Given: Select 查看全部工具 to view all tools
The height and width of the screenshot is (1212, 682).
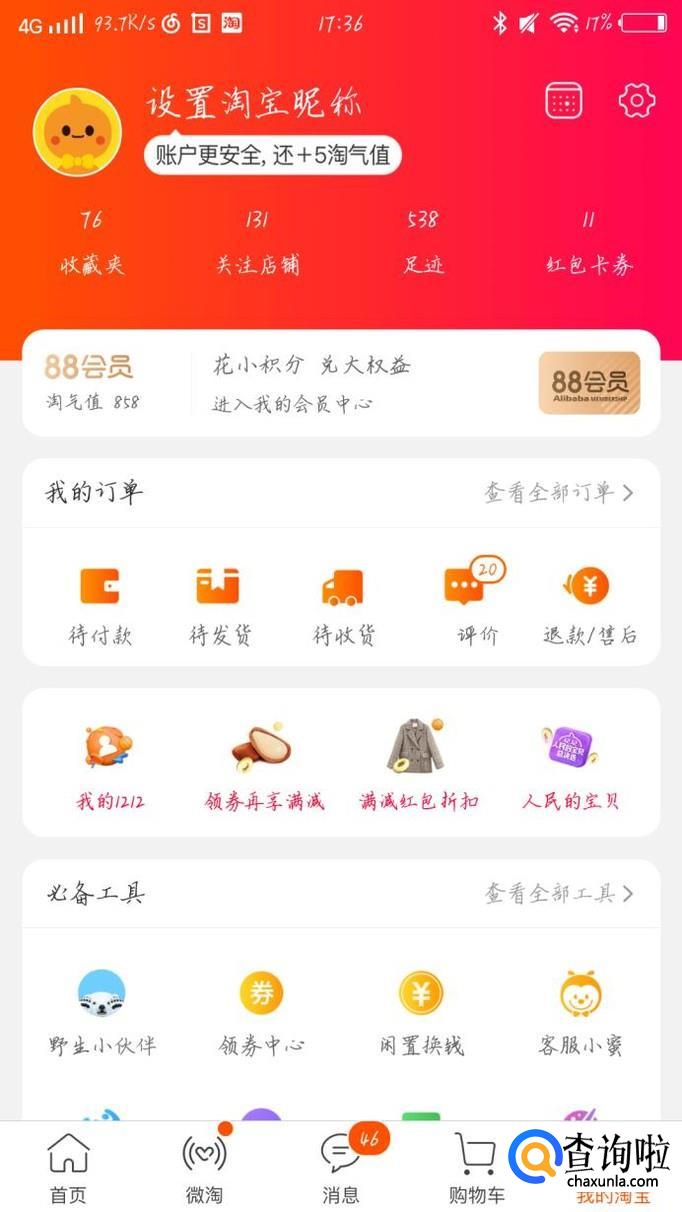Looking at the screenshot, I should tap(558, 894).
